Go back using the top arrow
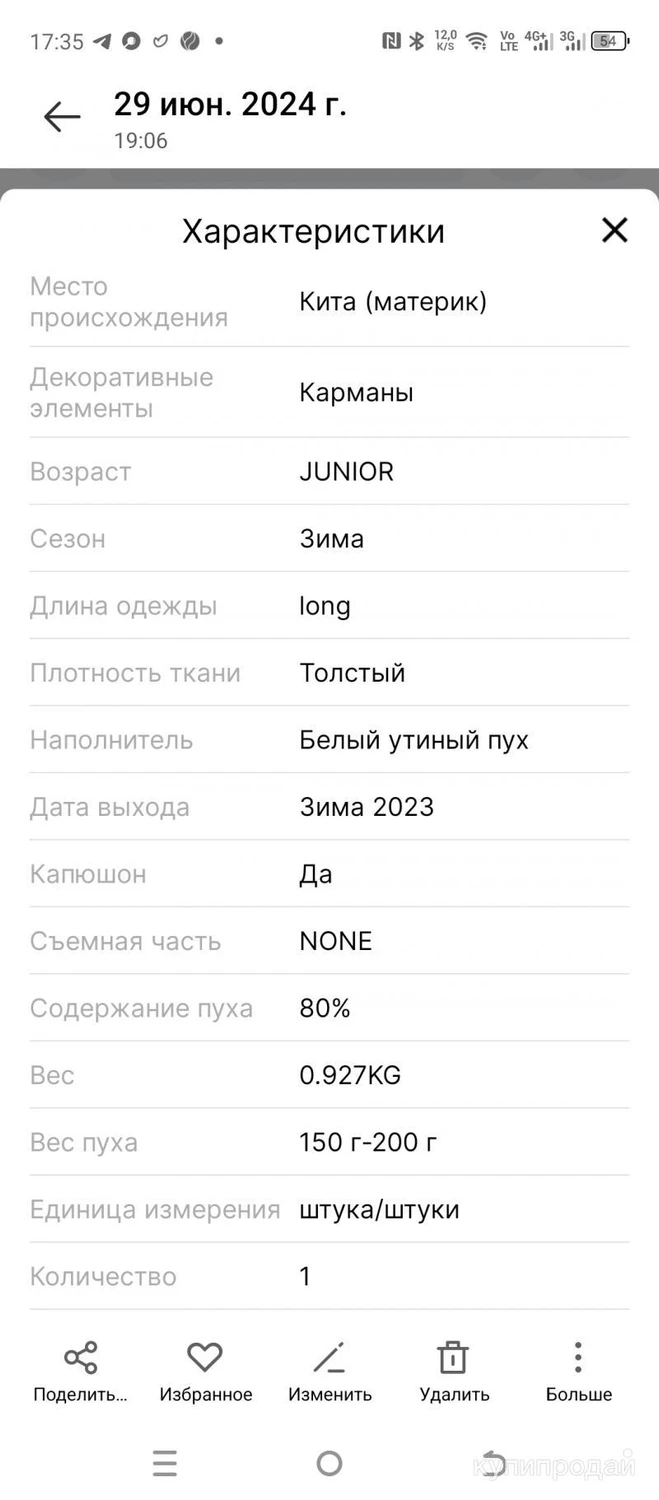The height and width of the screenshot is (1500, 659). (x=62, y=118)
